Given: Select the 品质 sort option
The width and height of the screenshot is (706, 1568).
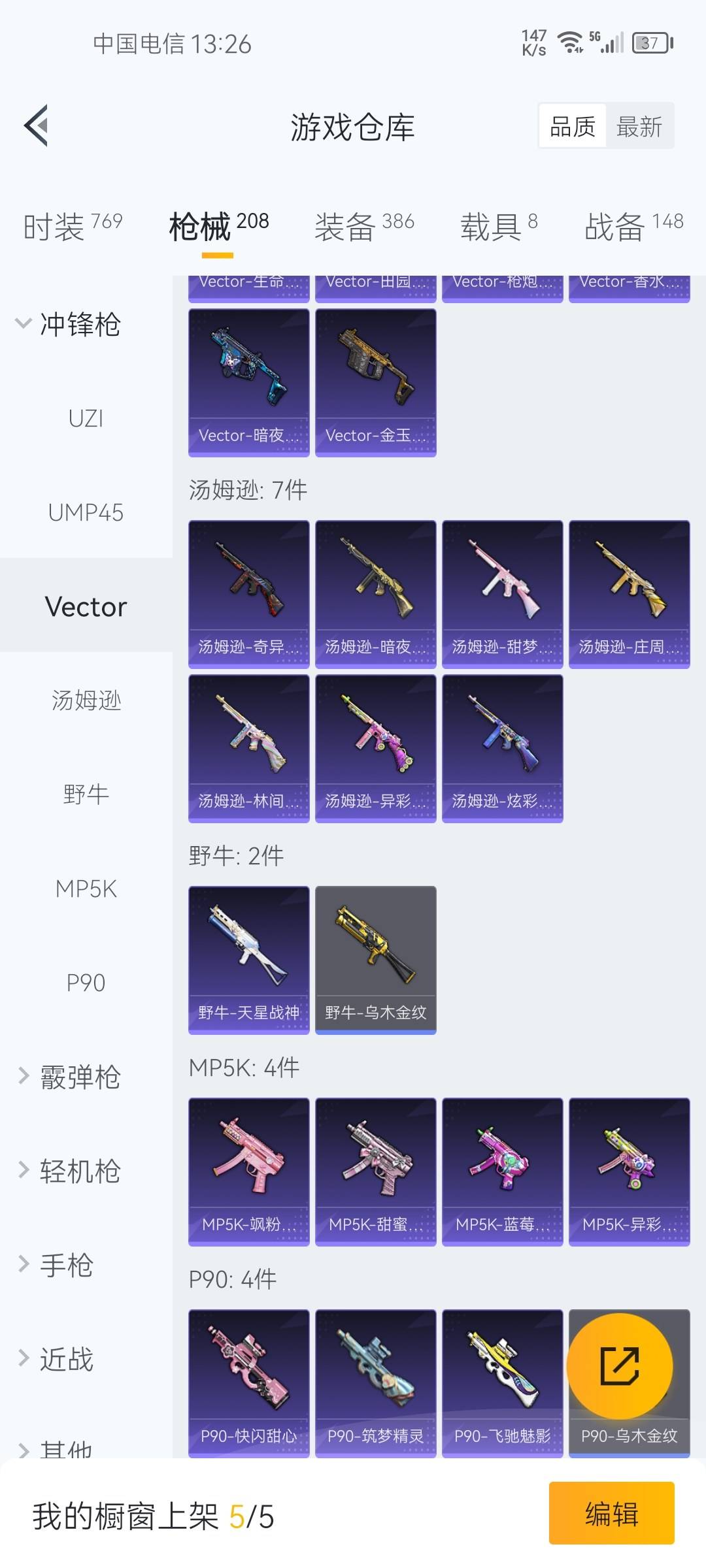Looking at the screenshot, I should click(573, 126).
